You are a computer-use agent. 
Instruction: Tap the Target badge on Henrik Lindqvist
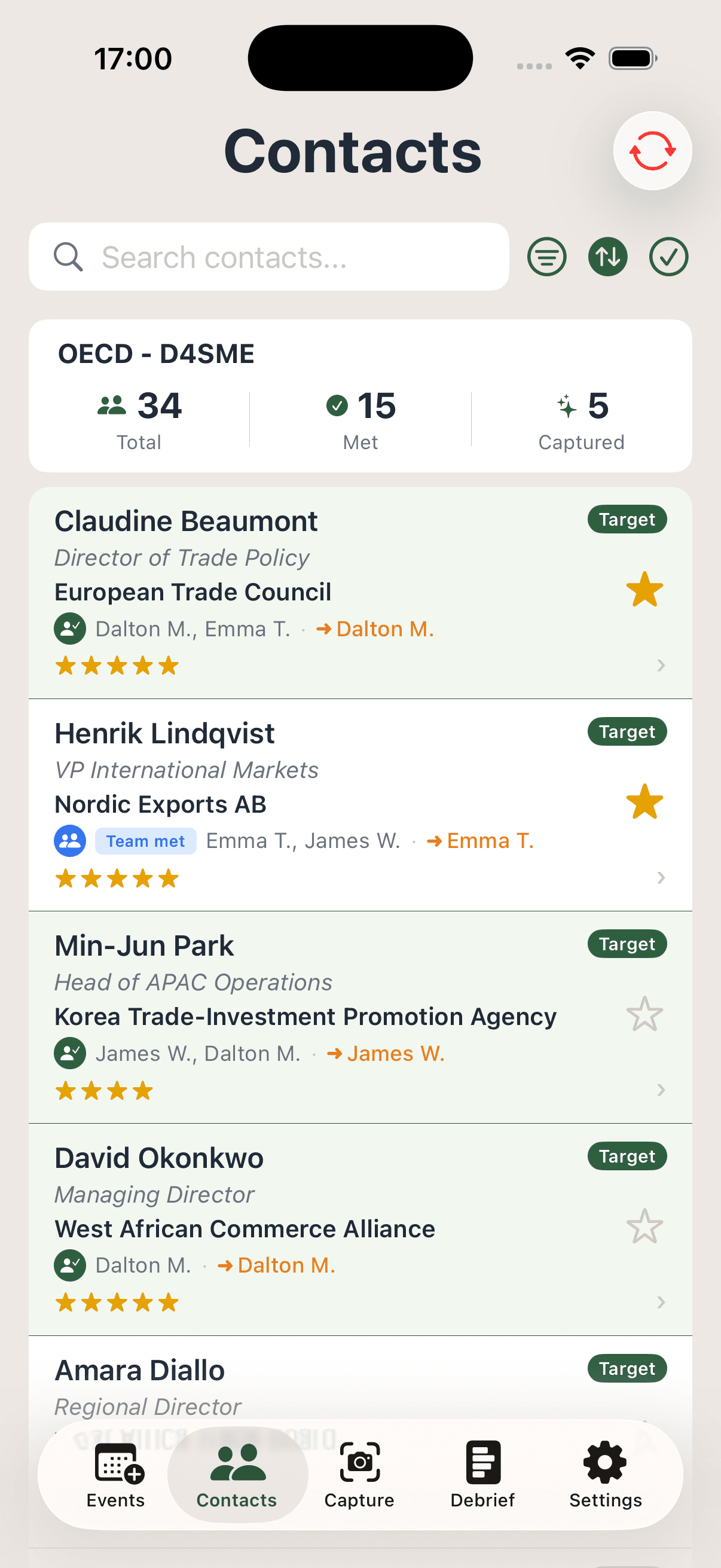627,731
